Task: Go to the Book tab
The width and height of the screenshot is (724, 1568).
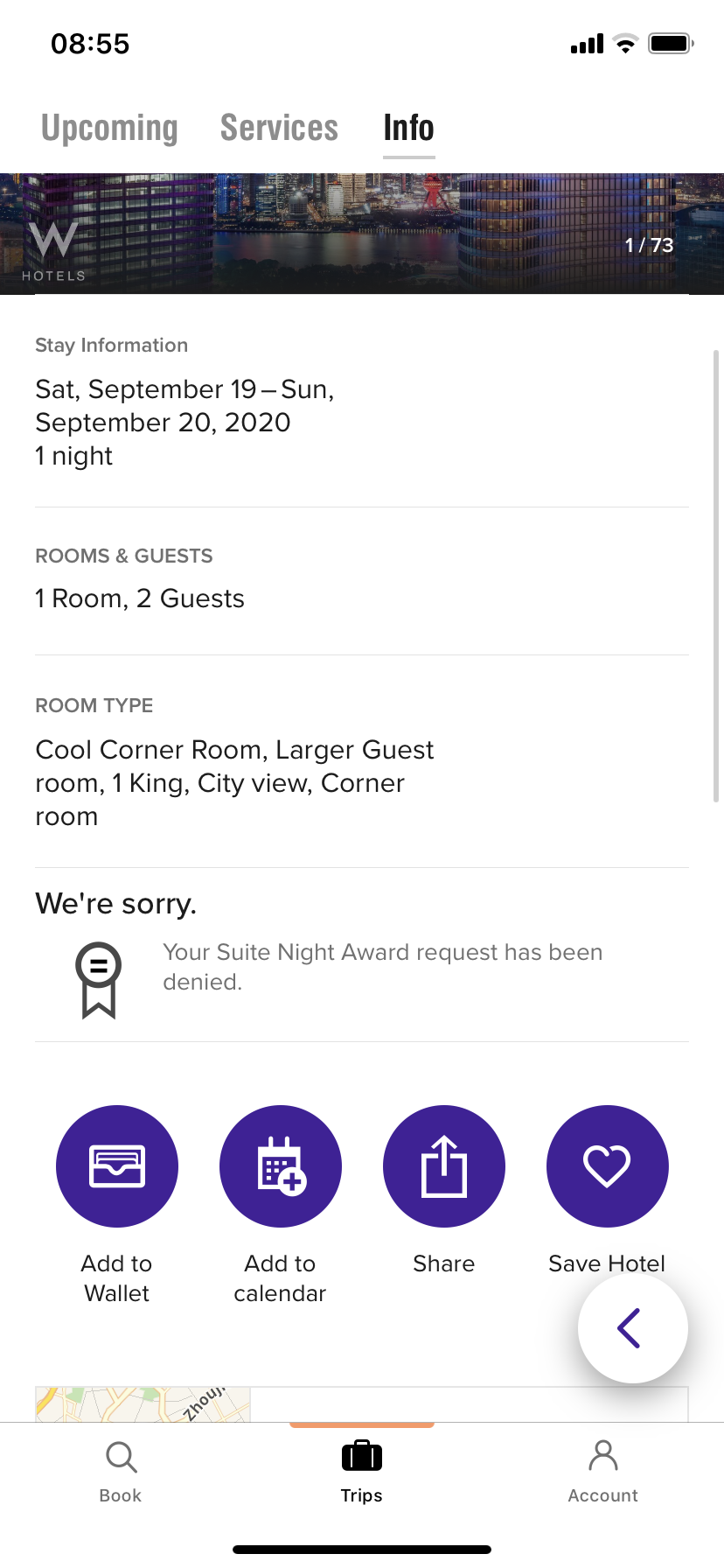Action: (x=121, y=1472)
